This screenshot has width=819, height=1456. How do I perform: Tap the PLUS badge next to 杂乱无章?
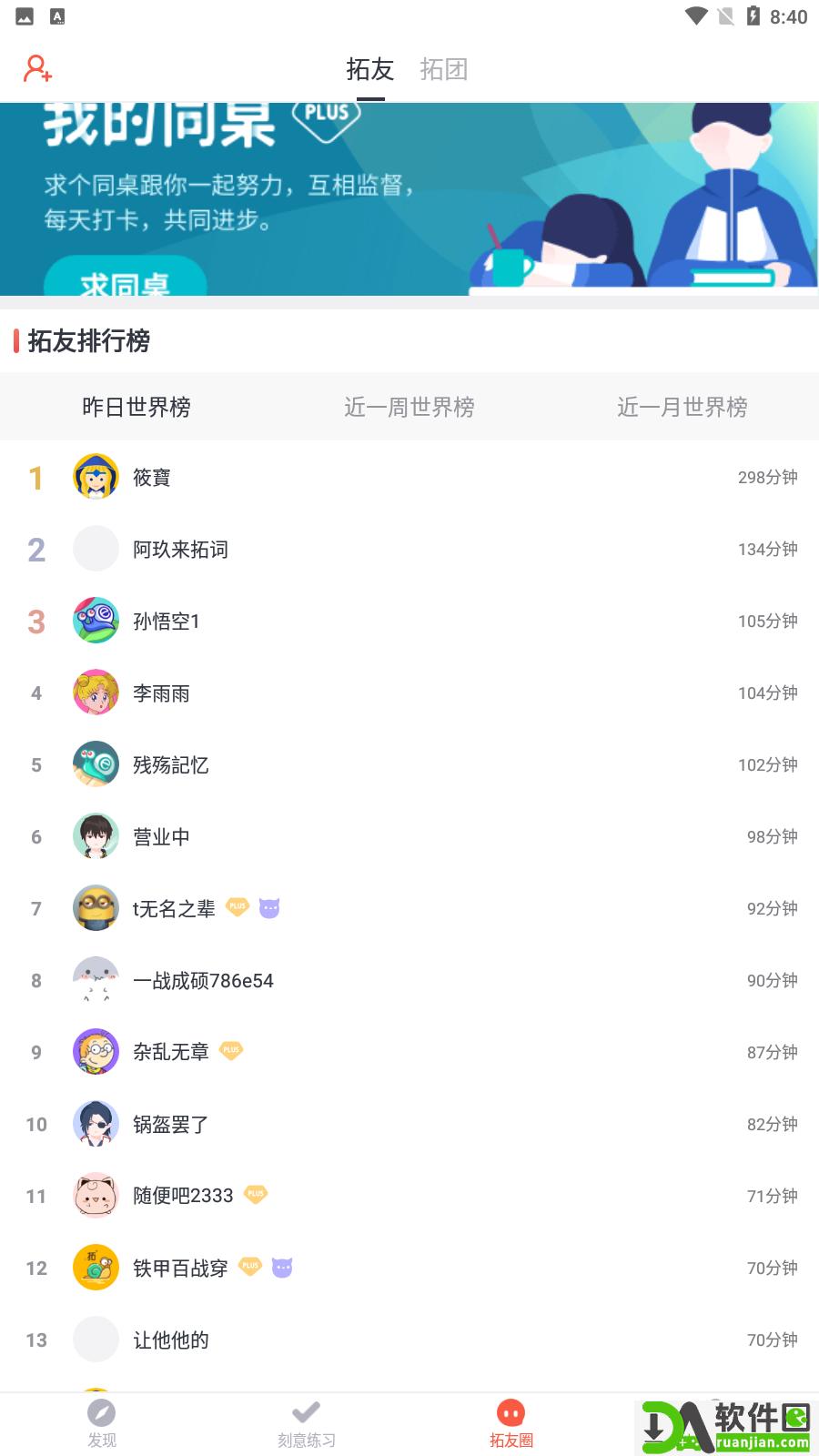click(x=232, y=1051)
